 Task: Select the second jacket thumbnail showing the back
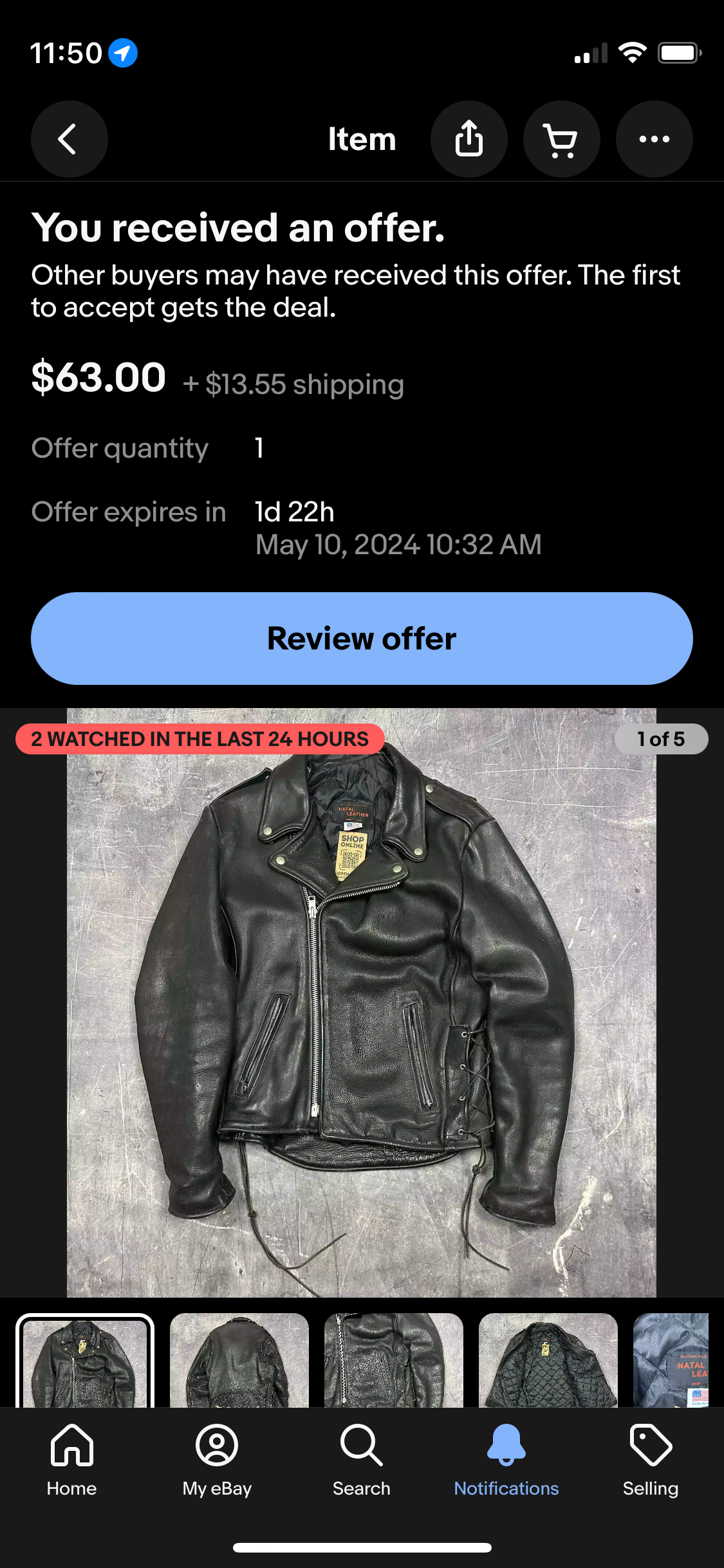(x=239, y=1360)
